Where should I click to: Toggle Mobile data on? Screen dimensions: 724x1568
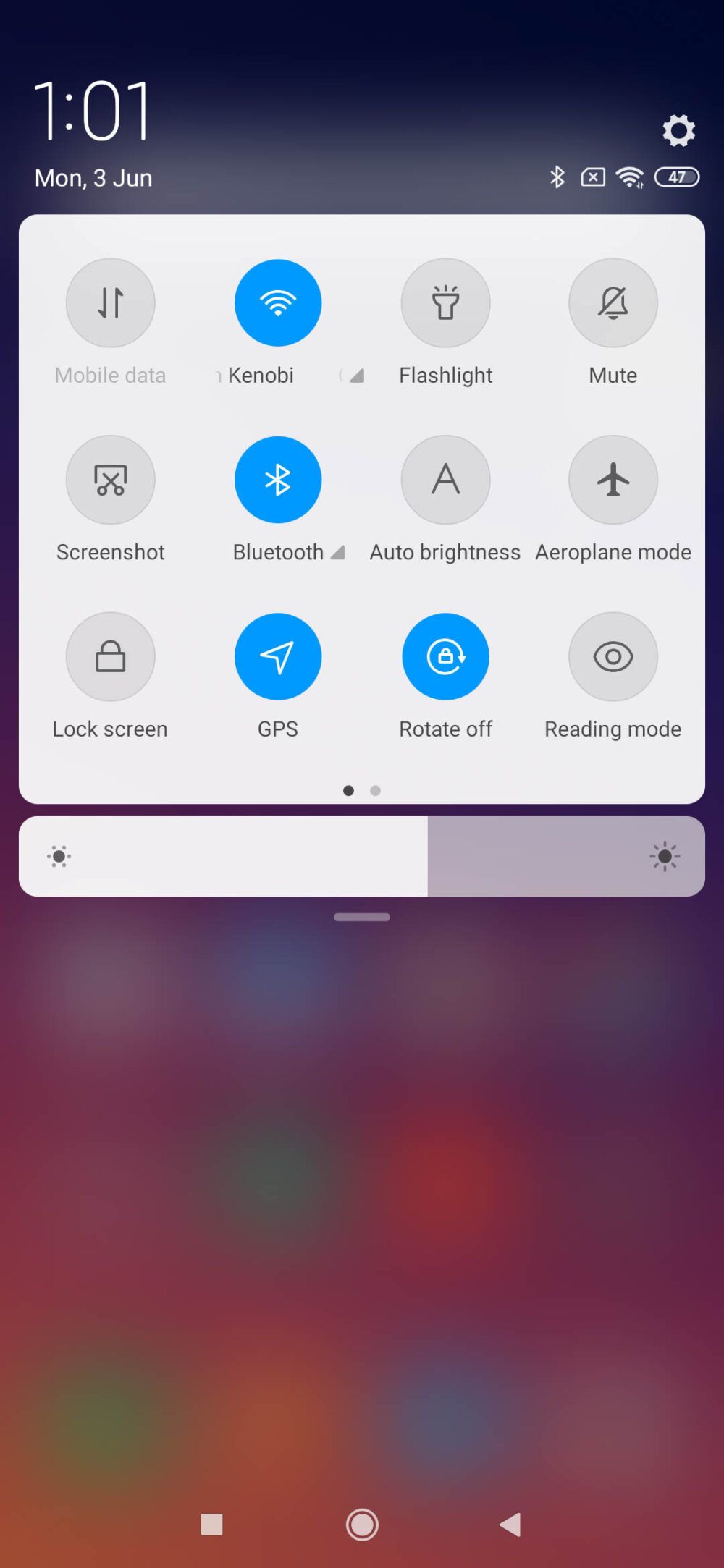point(111,303)
